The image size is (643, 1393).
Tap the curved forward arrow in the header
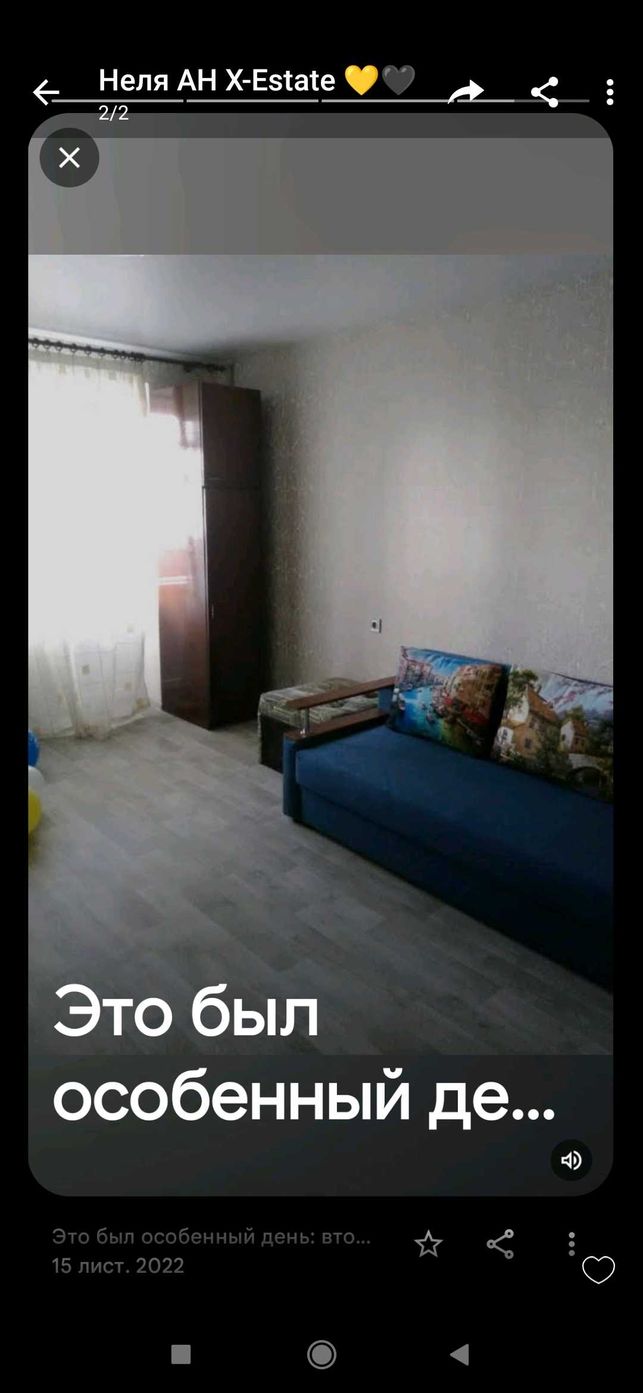tap(465, 92)
